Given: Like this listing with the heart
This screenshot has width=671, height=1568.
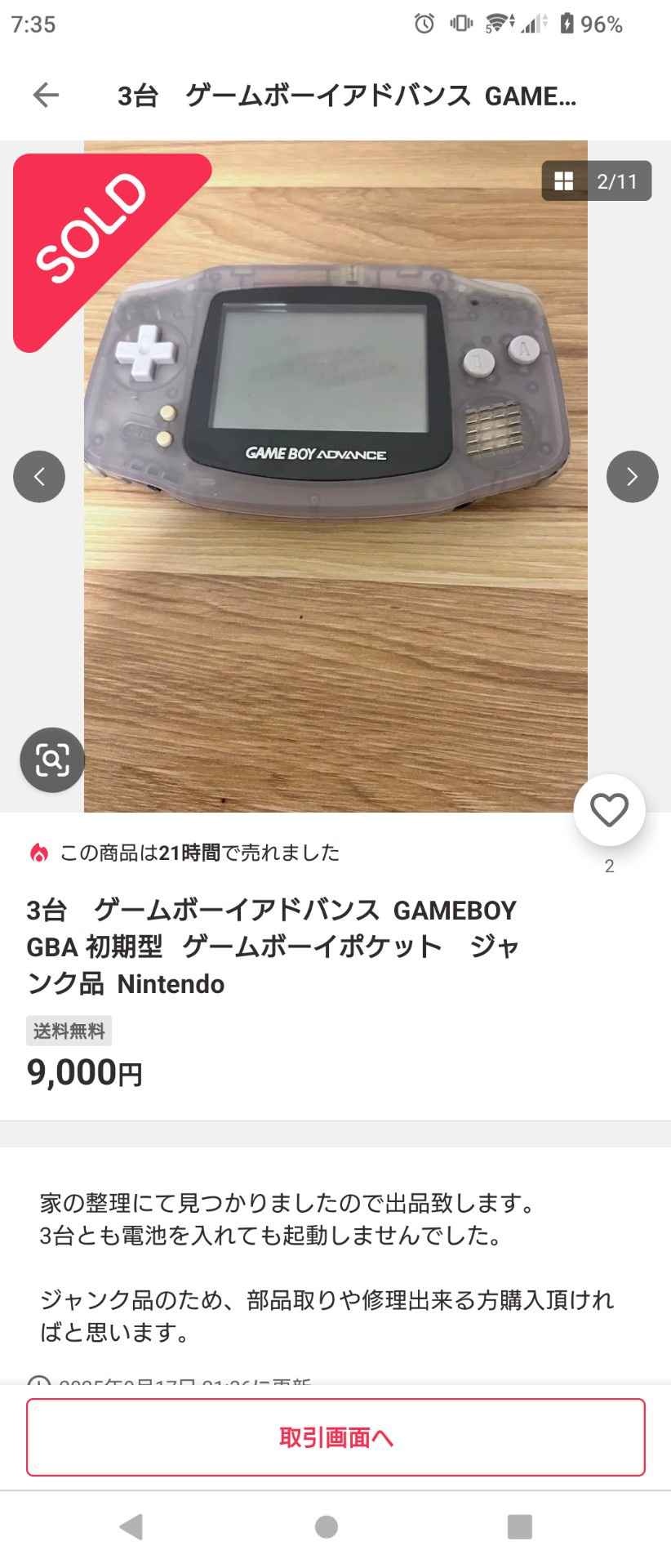Looking at the screenshot, I should 609,810.
